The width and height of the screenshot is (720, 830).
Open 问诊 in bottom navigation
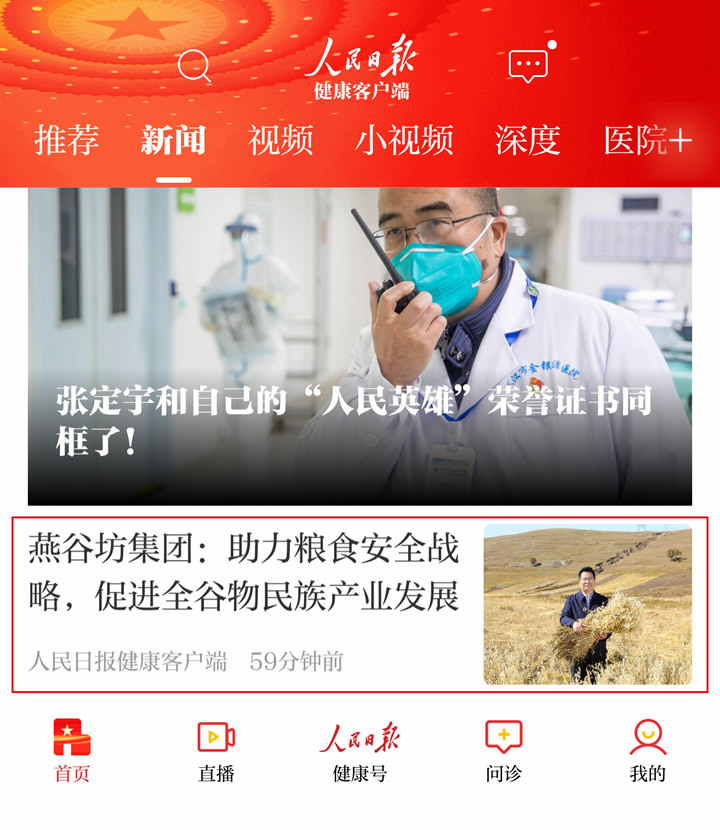(504, 751)
